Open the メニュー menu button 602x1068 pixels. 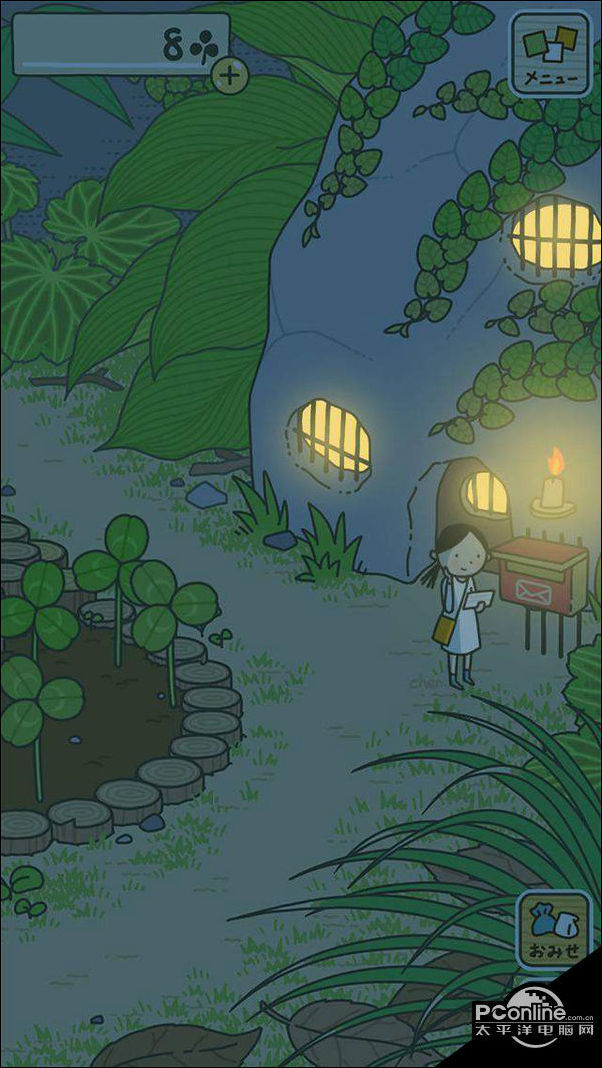point(549,53)
